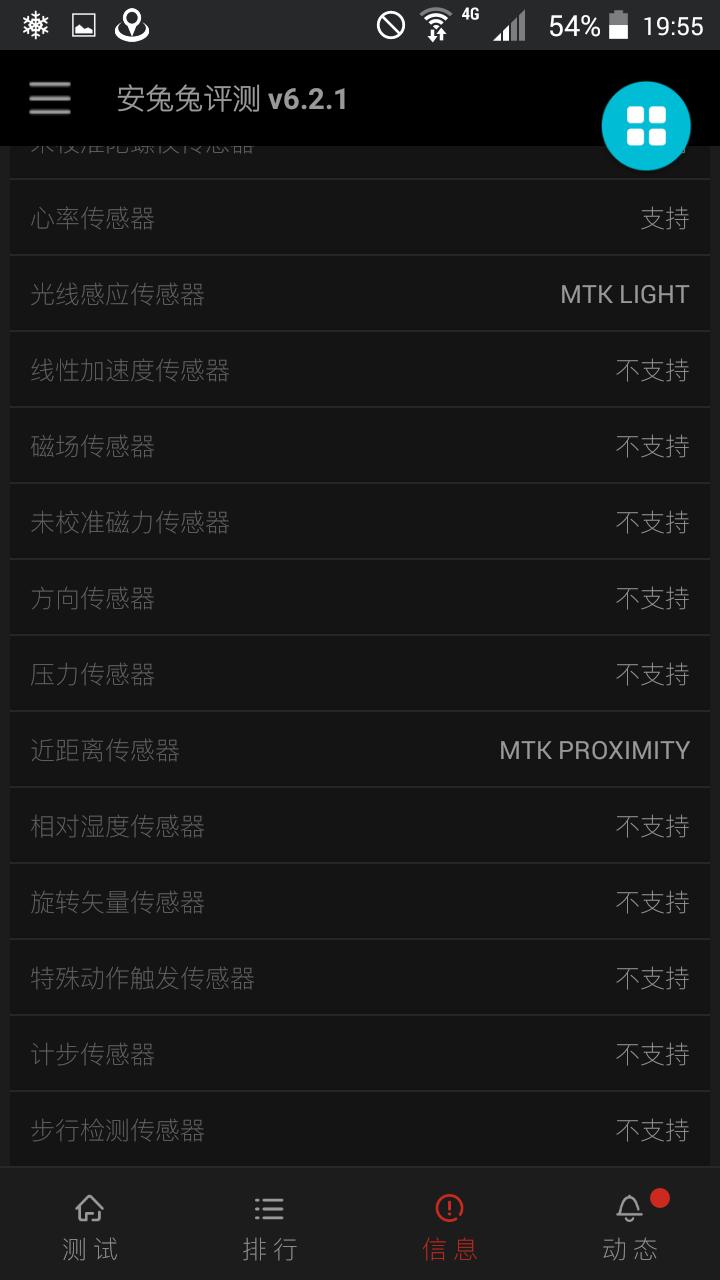The width and height of the screenshot is (720, 1280).
Task: Tap 不支持 next to 磁场传感器
Action: (652, 446)
